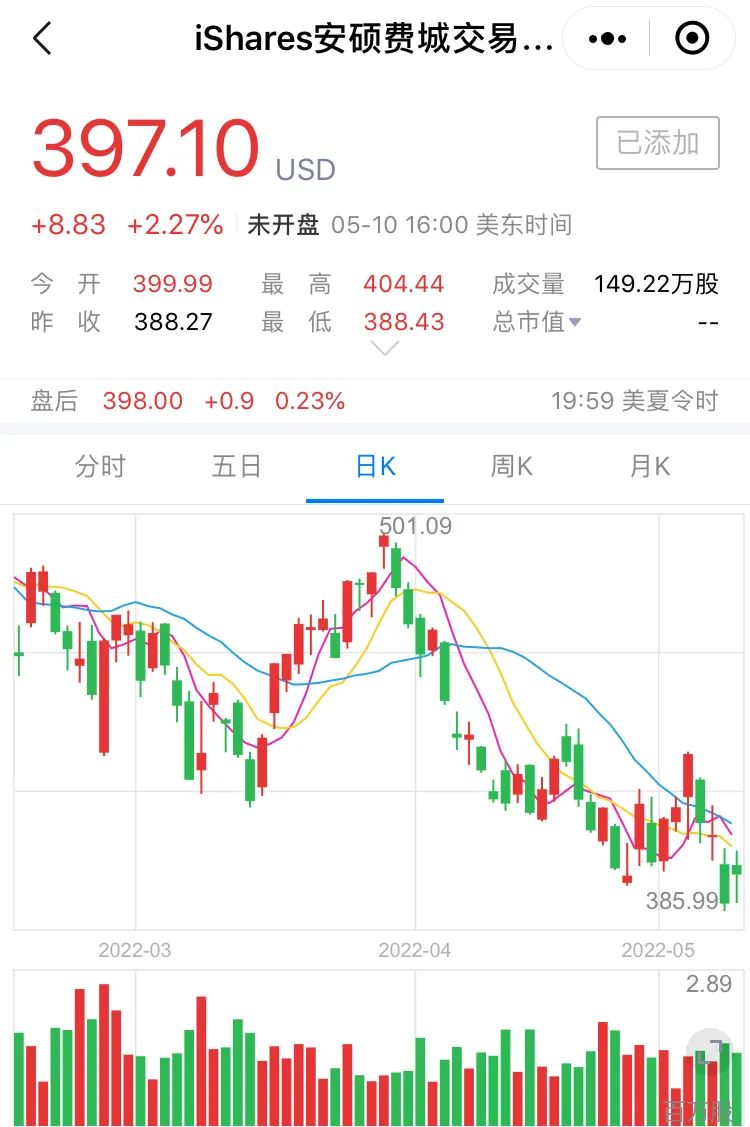Select the 日K chart tab
This screenshot has height=1127, width=750.
(375, 467)
